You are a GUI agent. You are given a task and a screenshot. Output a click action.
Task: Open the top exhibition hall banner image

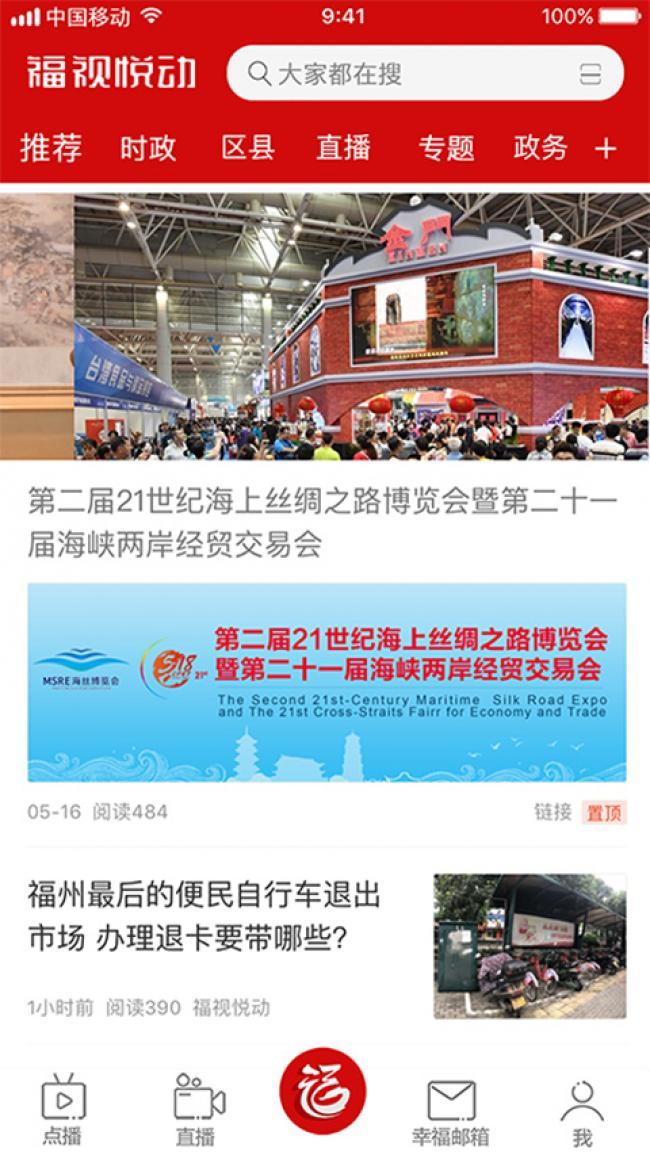325,327
